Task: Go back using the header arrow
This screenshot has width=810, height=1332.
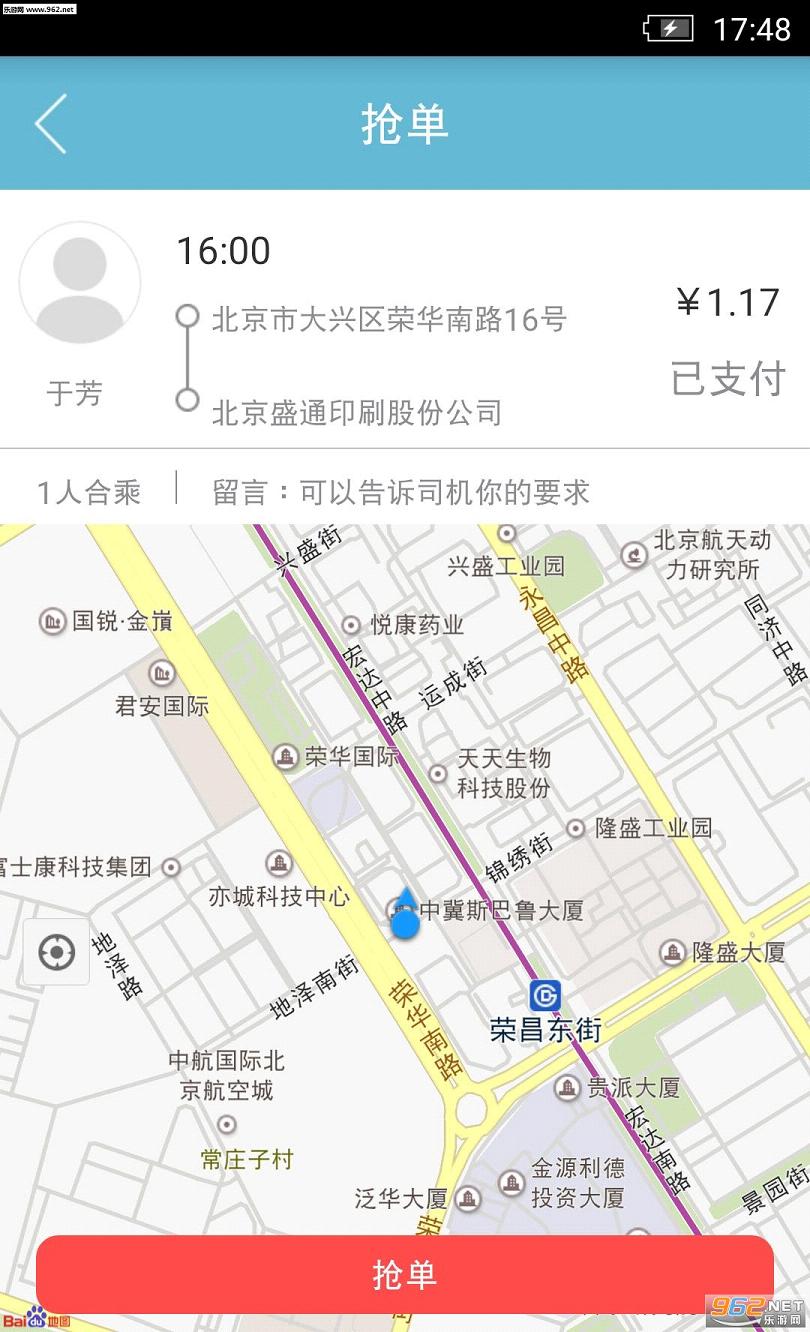Action: tap(50, 124)
